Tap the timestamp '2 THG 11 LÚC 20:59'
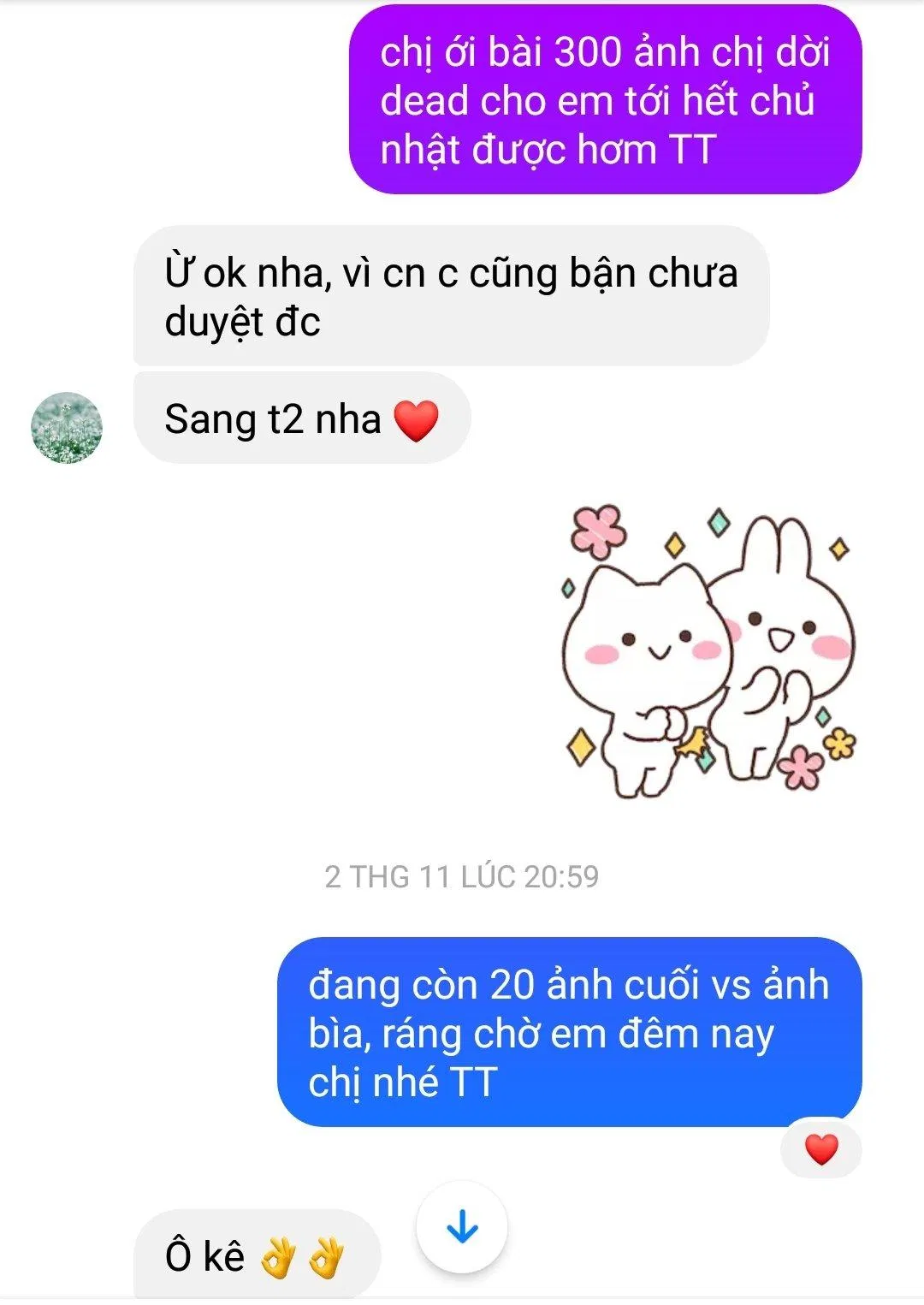 [462, 874]
